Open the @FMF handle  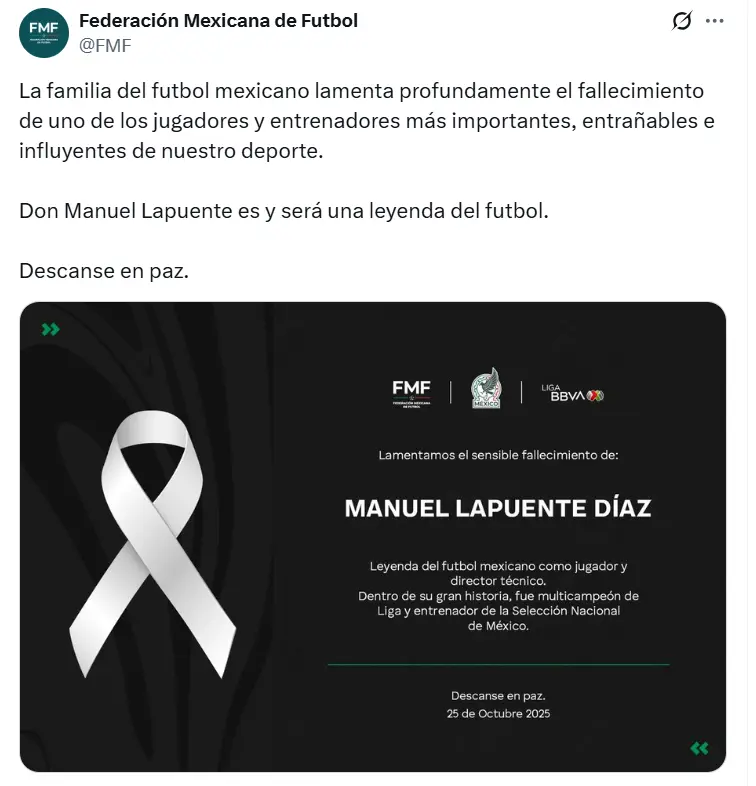coord(105,45)
